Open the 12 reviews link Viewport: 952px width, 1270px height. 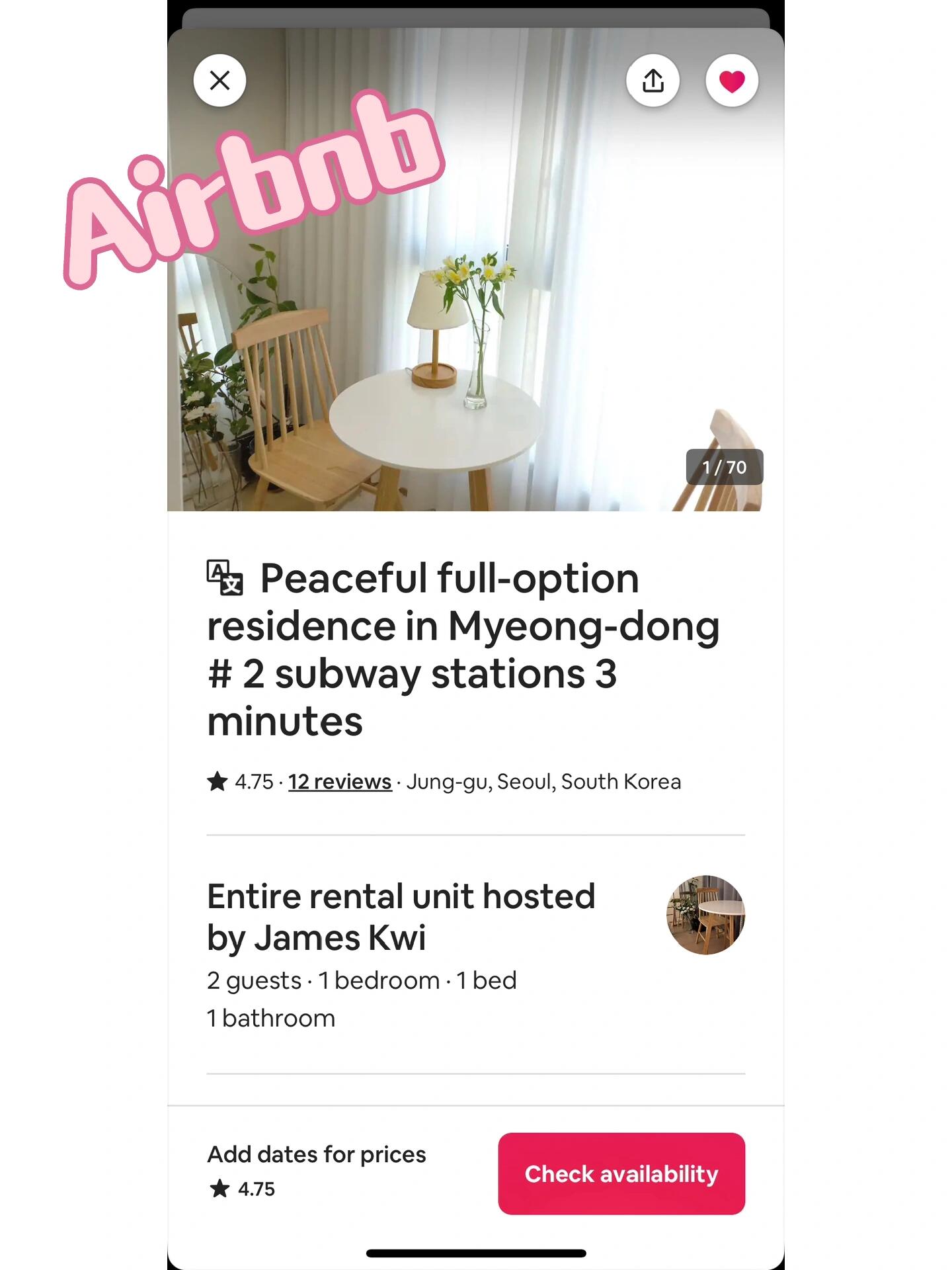click(340, 782)
